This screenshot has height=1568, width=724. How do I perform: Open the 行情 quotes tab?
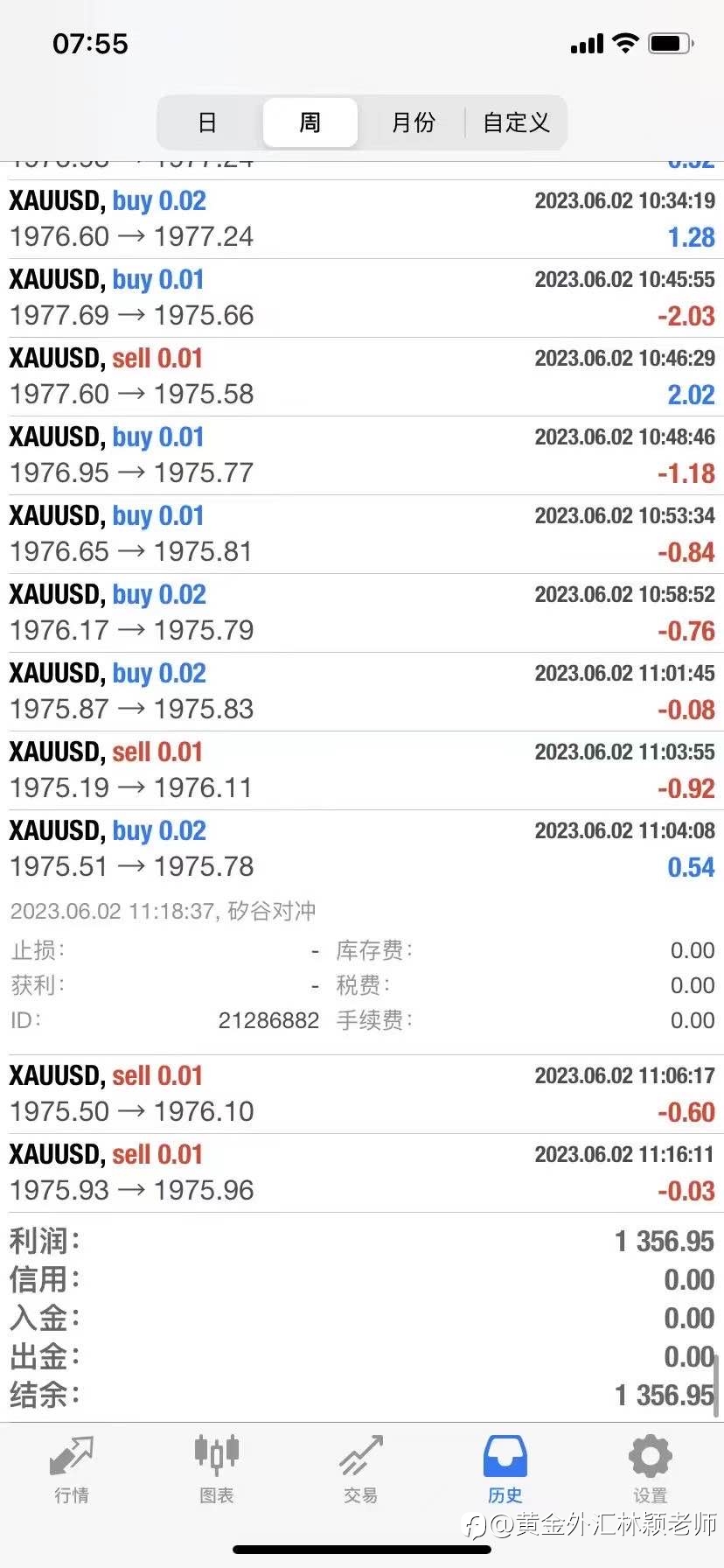(x=72, y=1469)
